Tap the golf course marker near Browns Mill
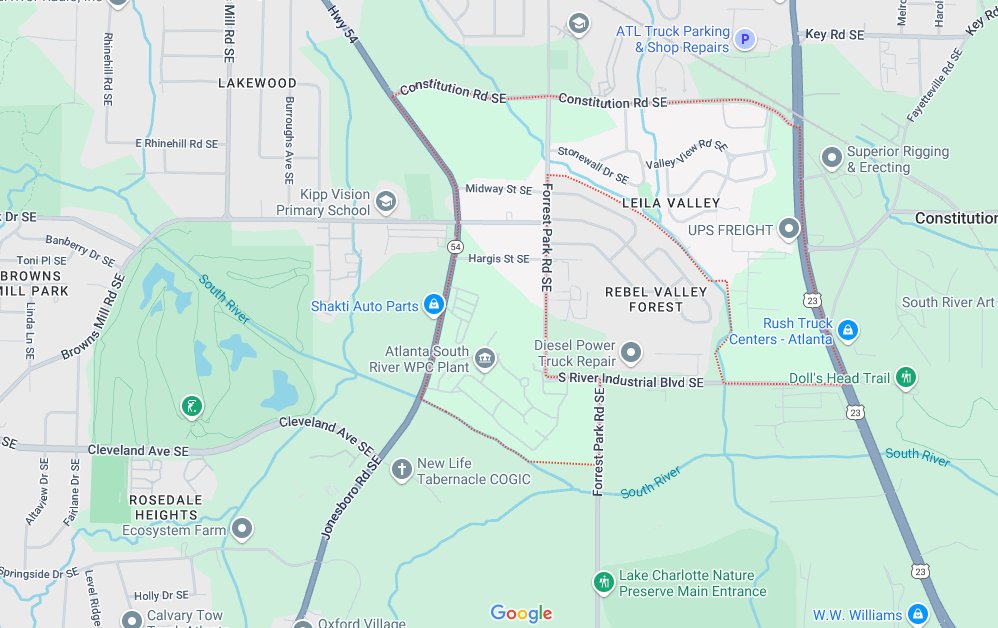Screen dimensions: 998x628 (191, 406)
